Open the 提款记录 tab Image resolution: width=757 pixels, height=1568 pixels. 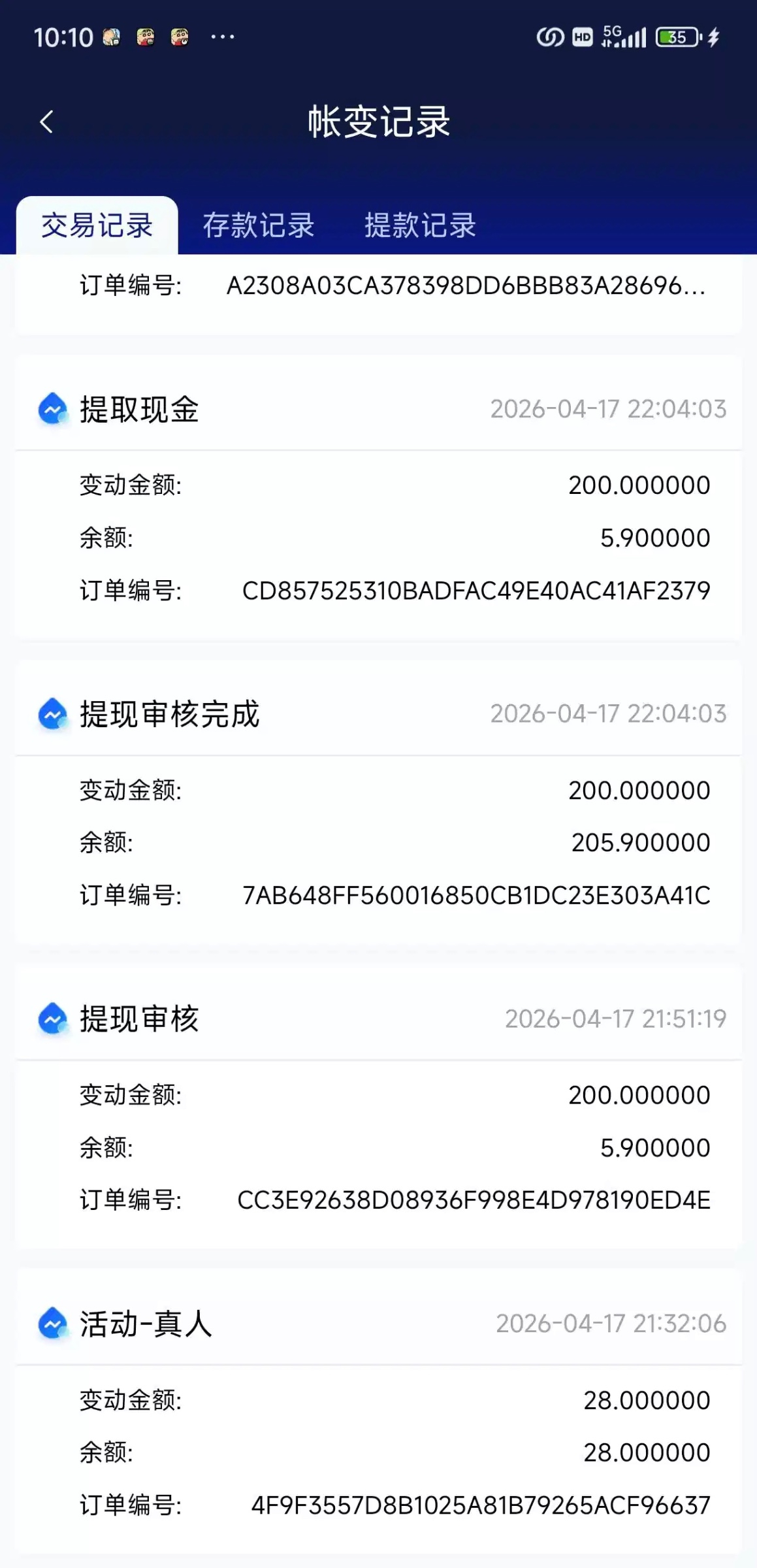pyautogui.click(x=420, y=225)
